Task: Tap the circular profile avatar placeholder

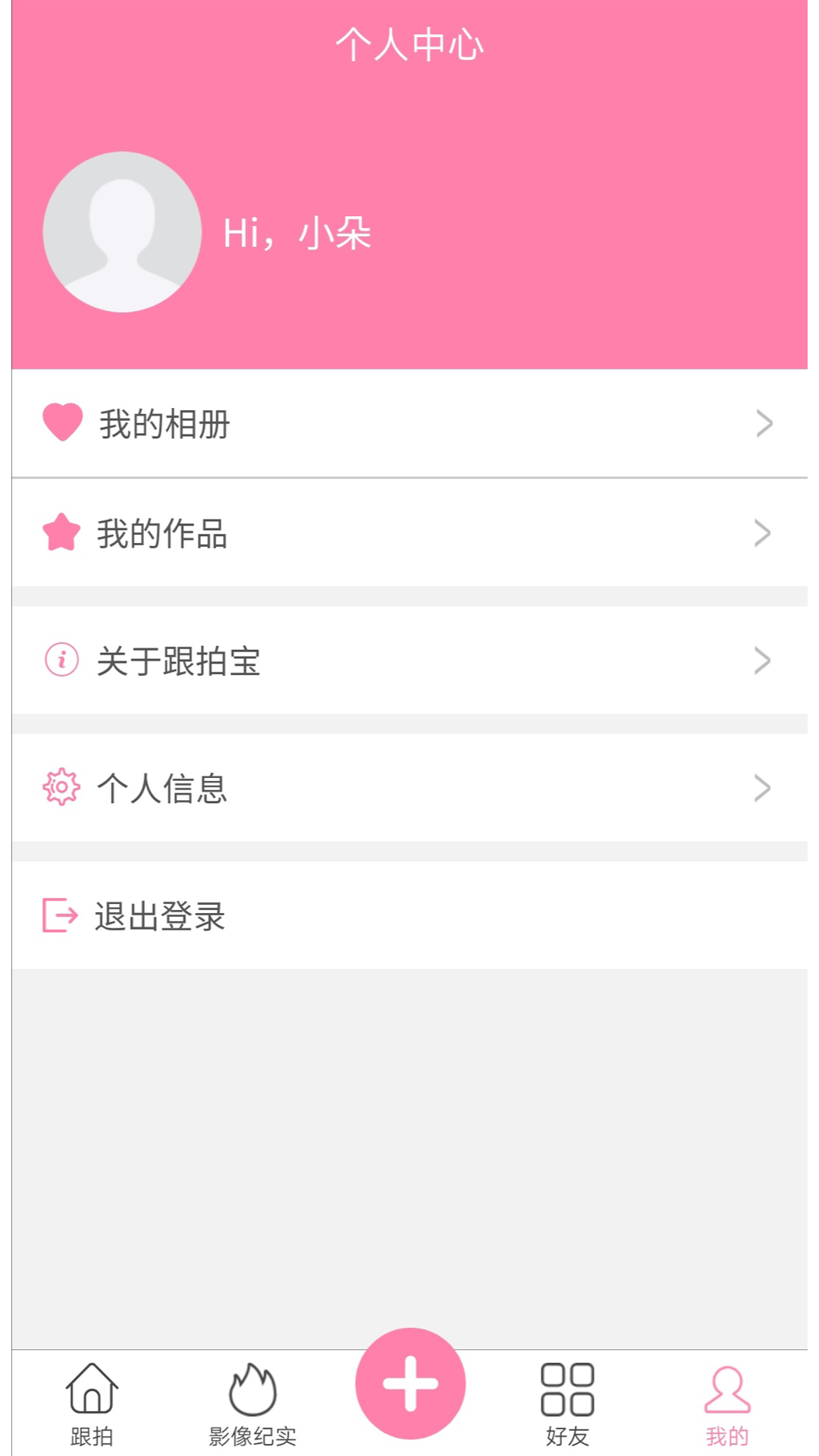Action: (x=121, y=231)
